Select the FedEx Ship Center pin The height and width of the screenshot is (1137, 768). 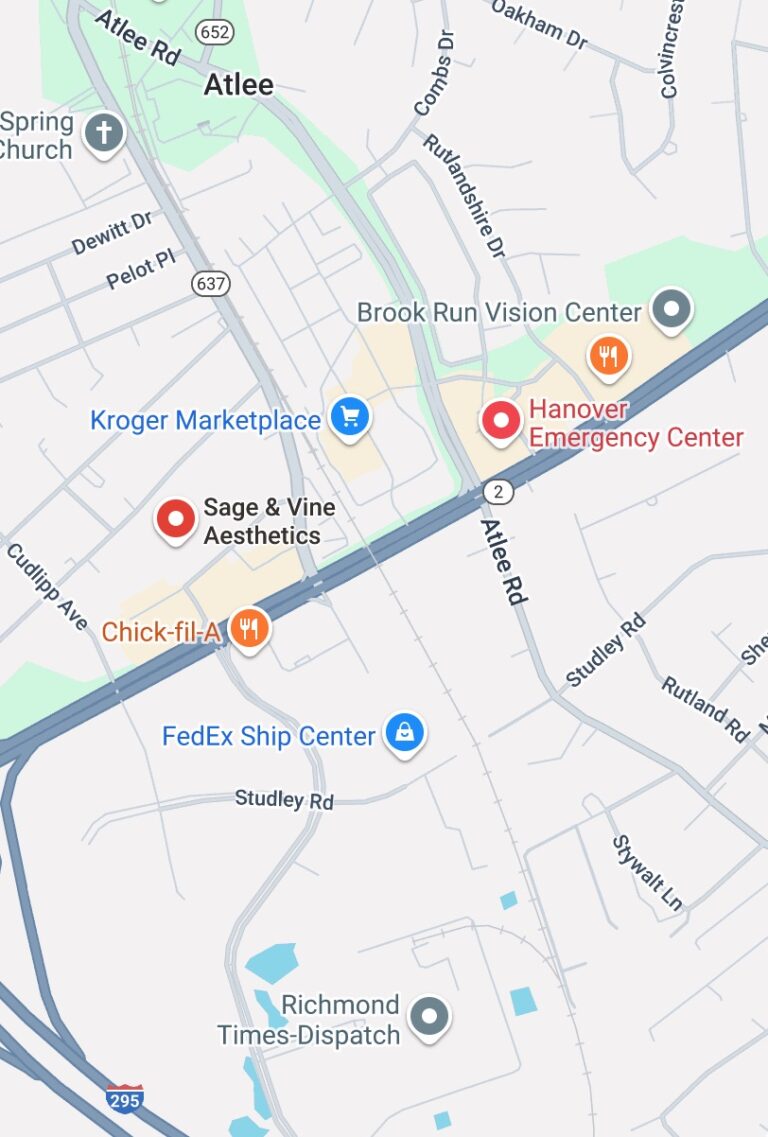[x=405, y=734]
